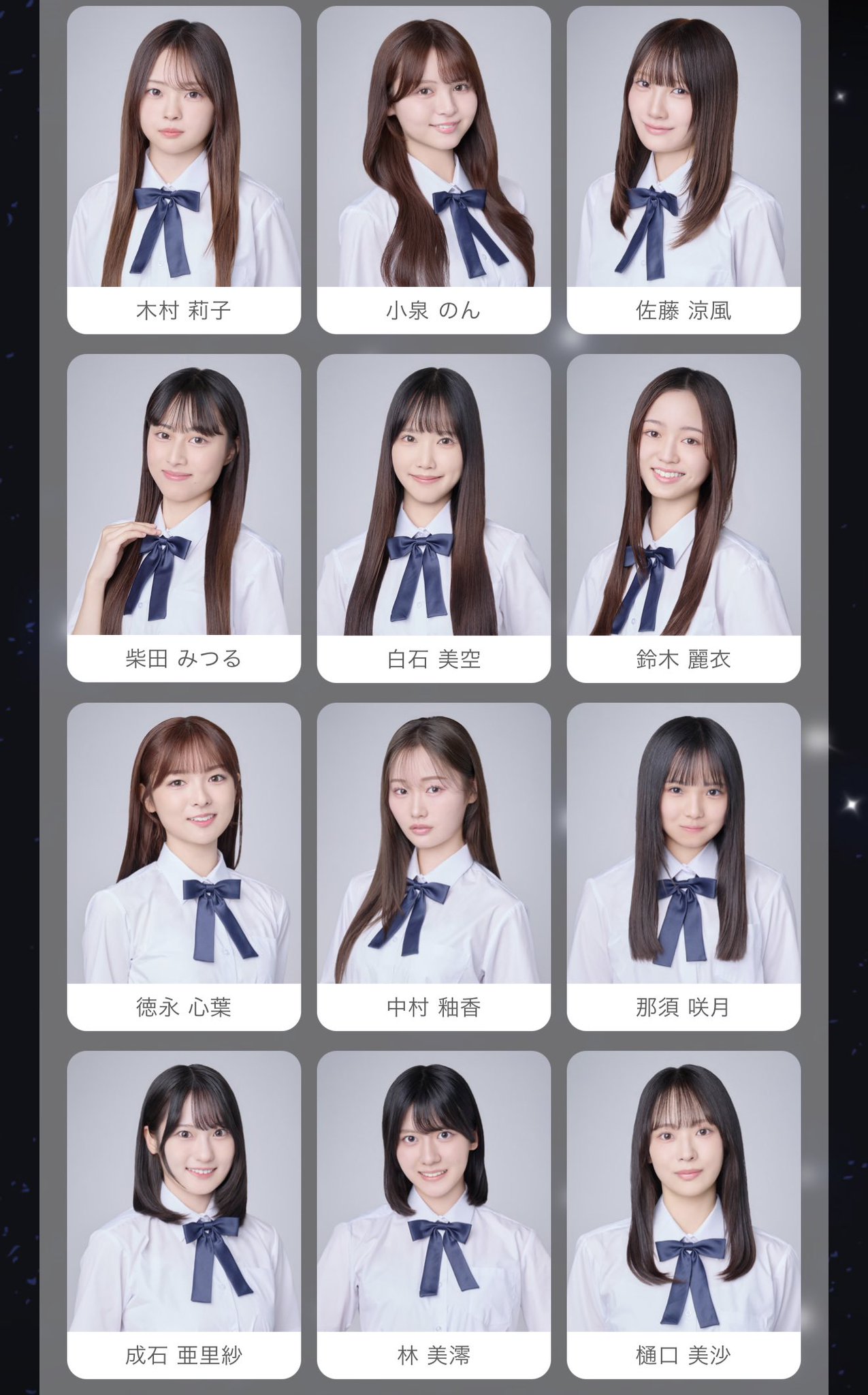This screenshot has height=1395, width=868.
Task: Tap the 林 美澪 profile card
Action: [x=434, y=1215]
